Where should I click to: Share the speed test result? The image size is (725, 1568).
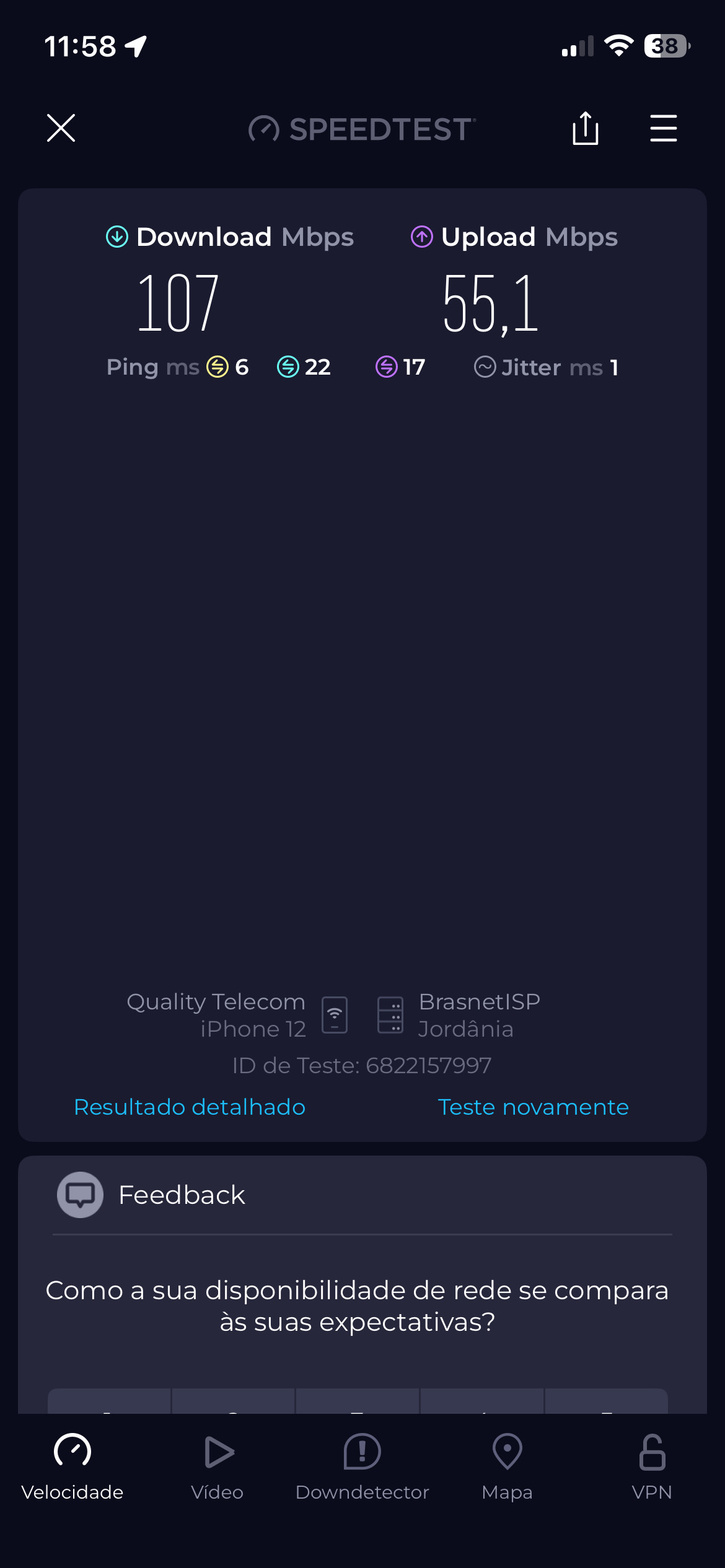[585, 128]
